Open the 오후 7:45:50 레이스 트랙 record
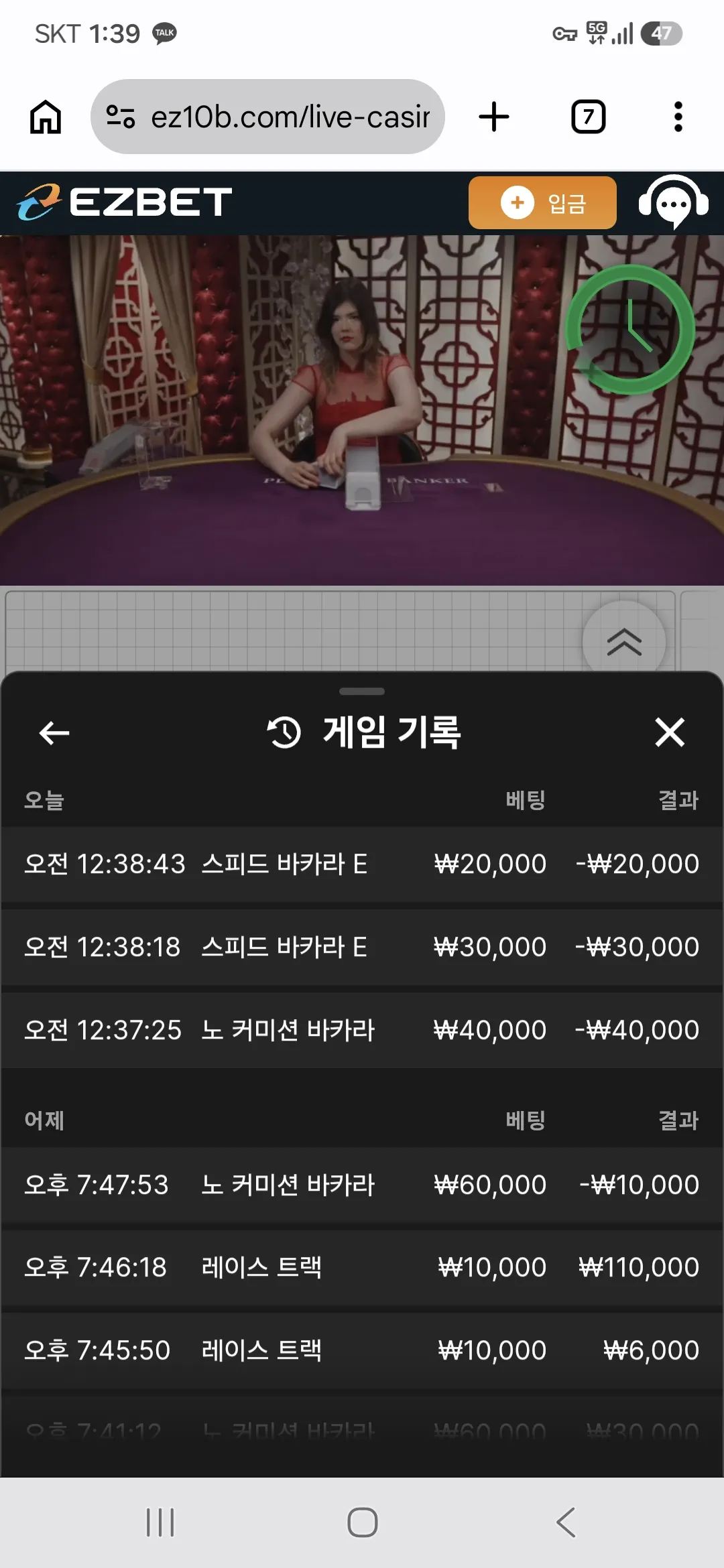The image size is (724, 1568). point(362,1350)
